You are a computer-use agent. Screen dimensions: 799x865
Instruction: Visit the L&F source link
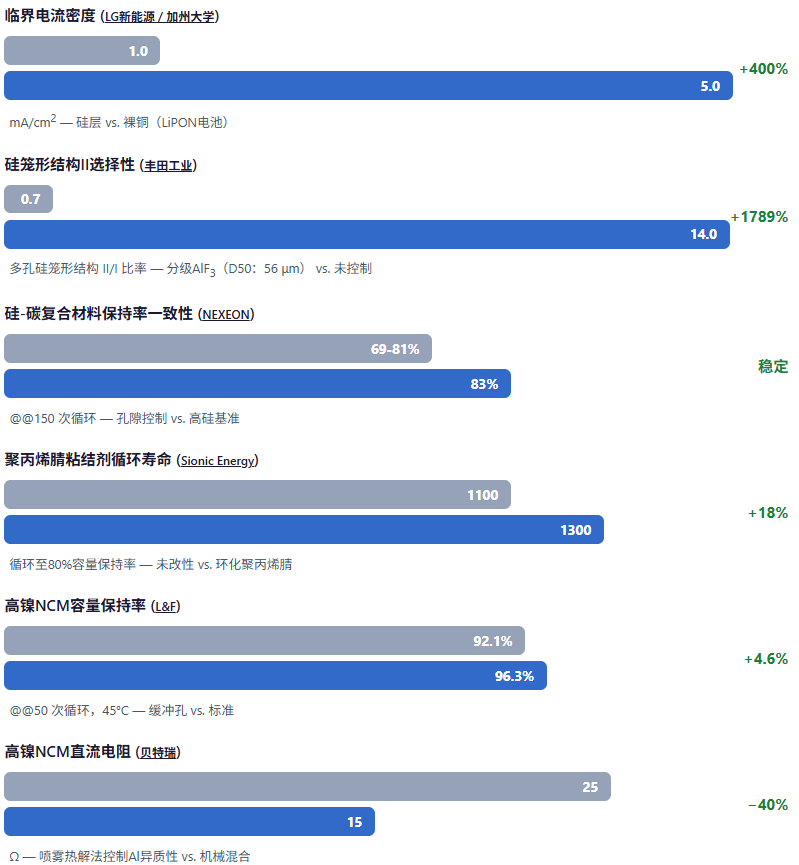pyautogui.click(x=166, y=607)
